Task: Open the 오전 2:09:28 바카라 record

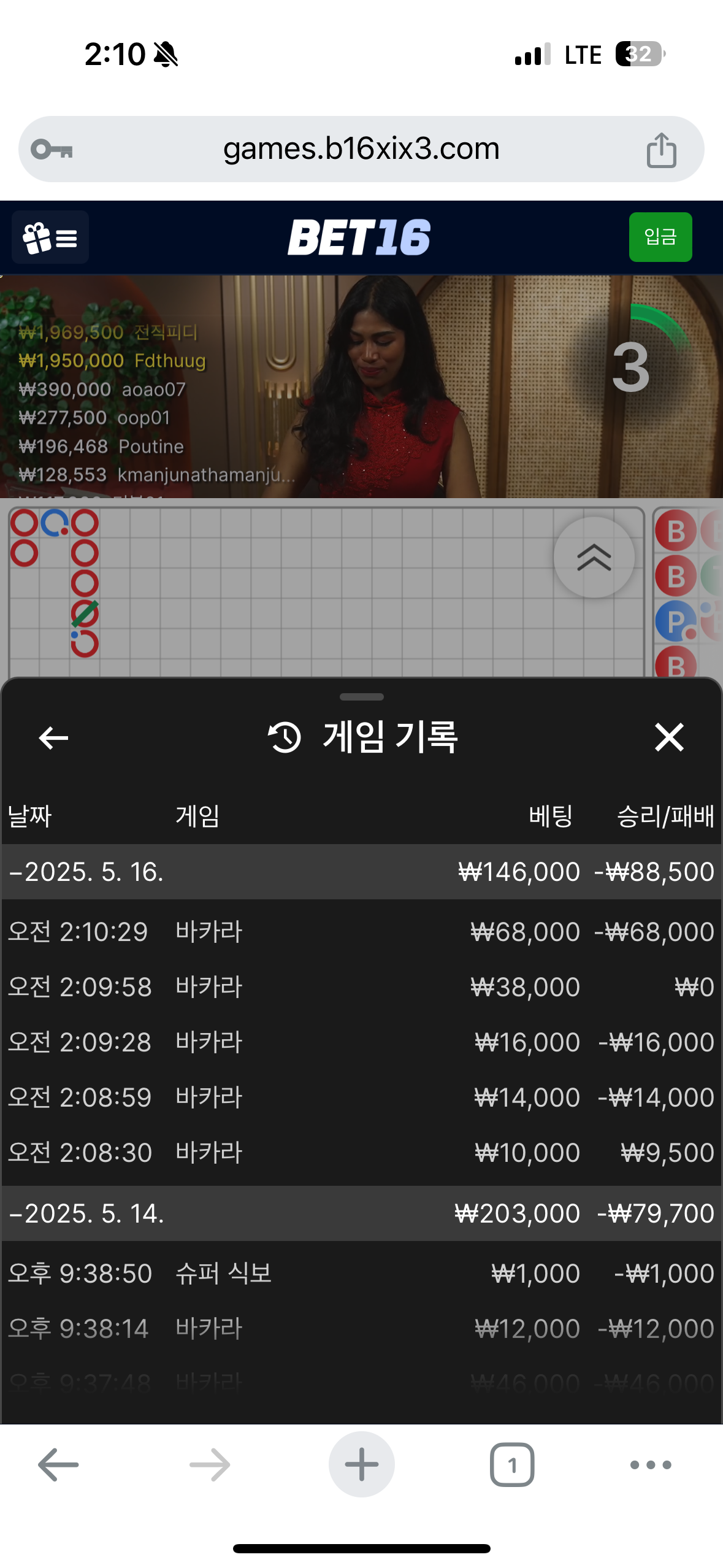Action: (x=361, y=1042)
